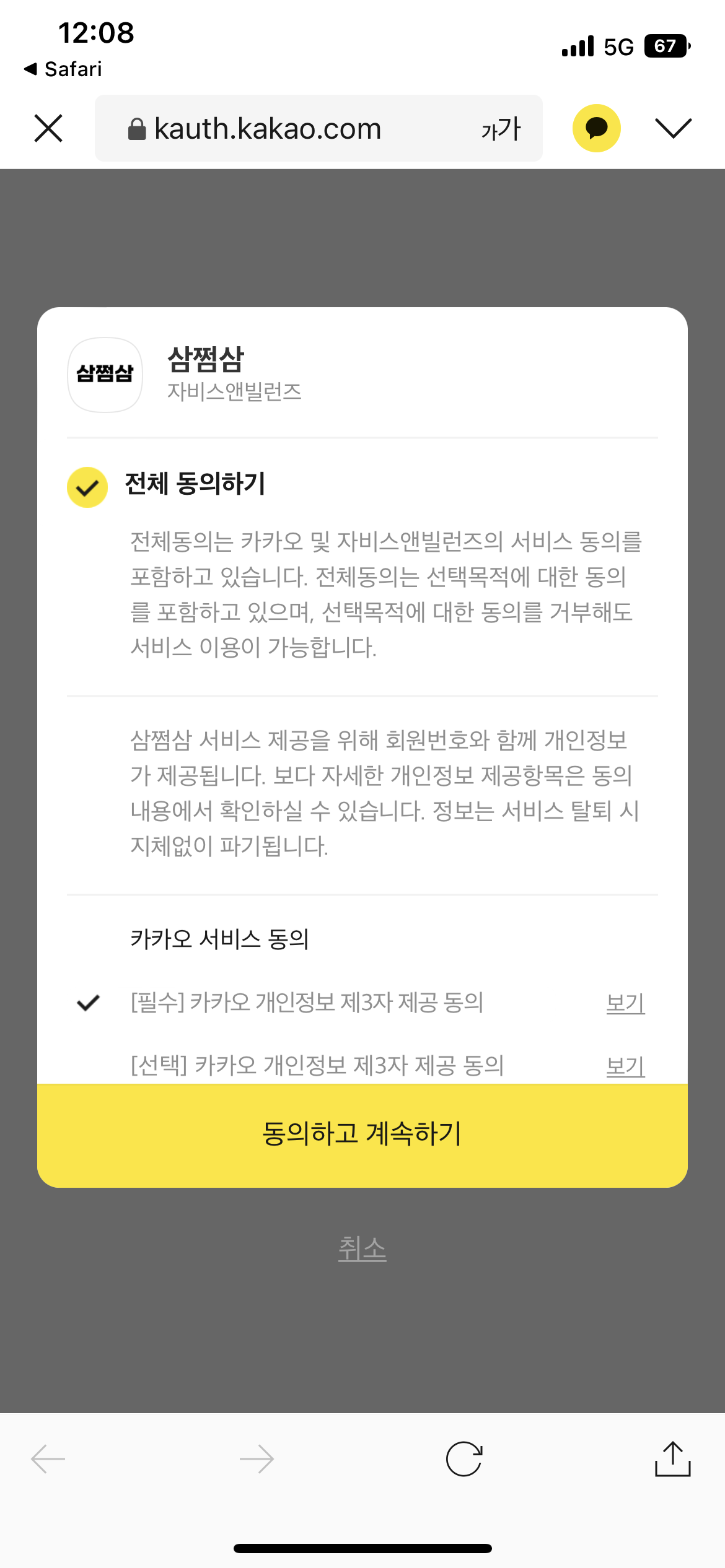Open the share sheet

(x=672, y=1459)
